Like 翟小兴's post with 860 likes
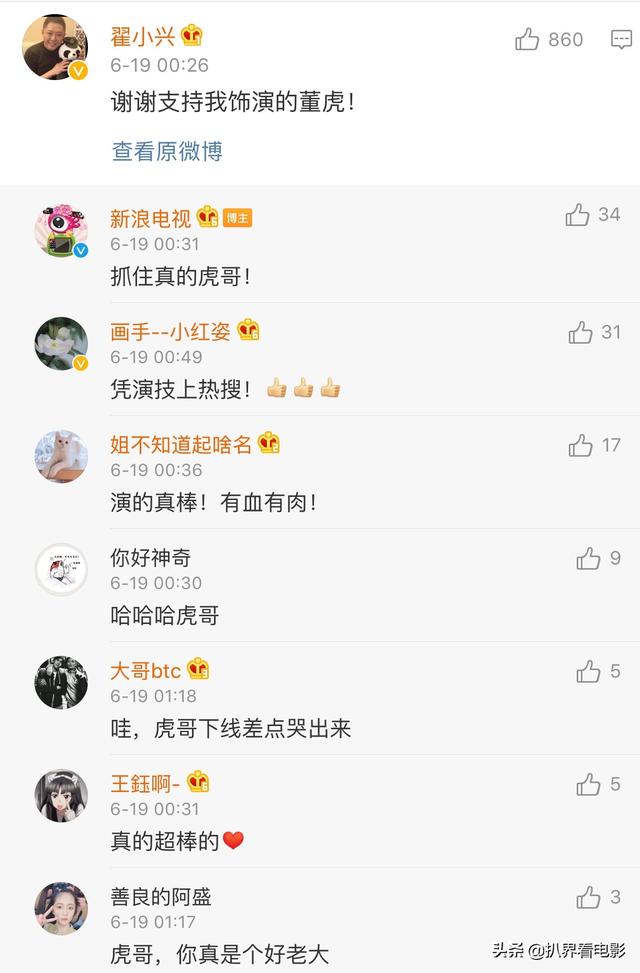The height and width of the screenshot is (973, 640). tap(528, 39)
